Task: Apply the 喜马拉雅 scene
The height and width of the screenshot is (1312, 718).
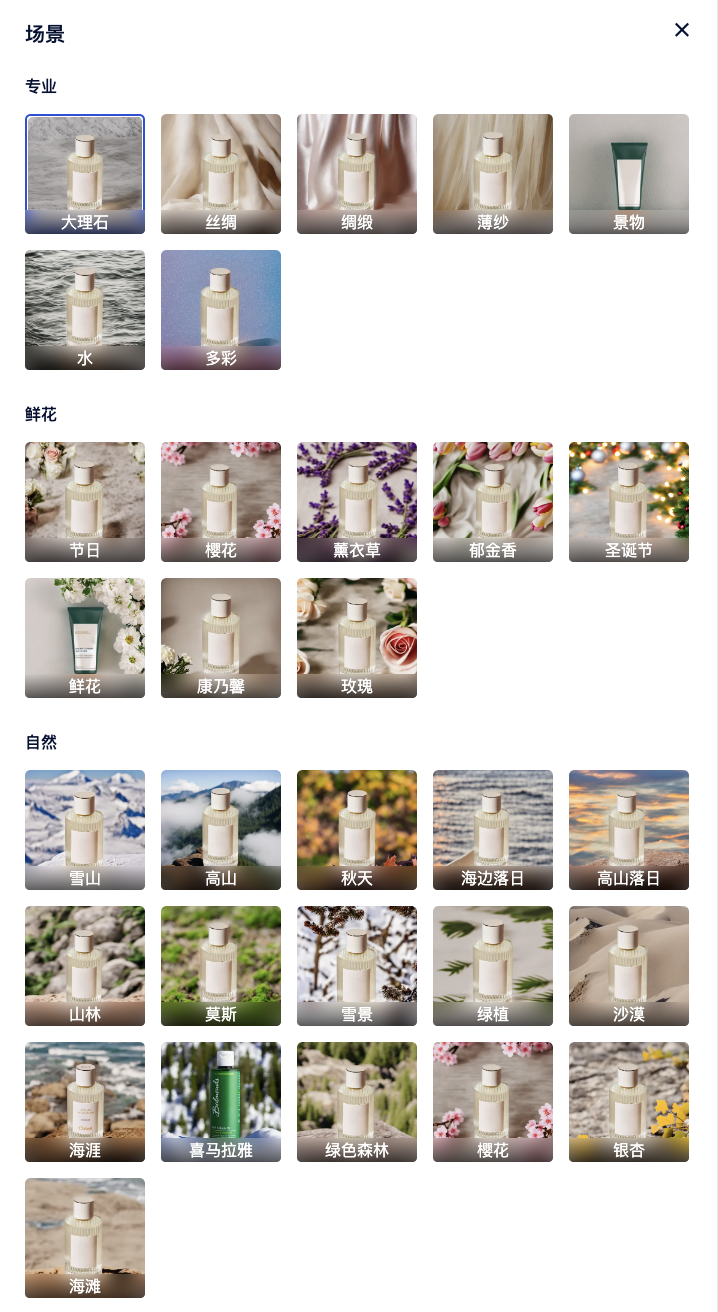Action: point(221,1102)
